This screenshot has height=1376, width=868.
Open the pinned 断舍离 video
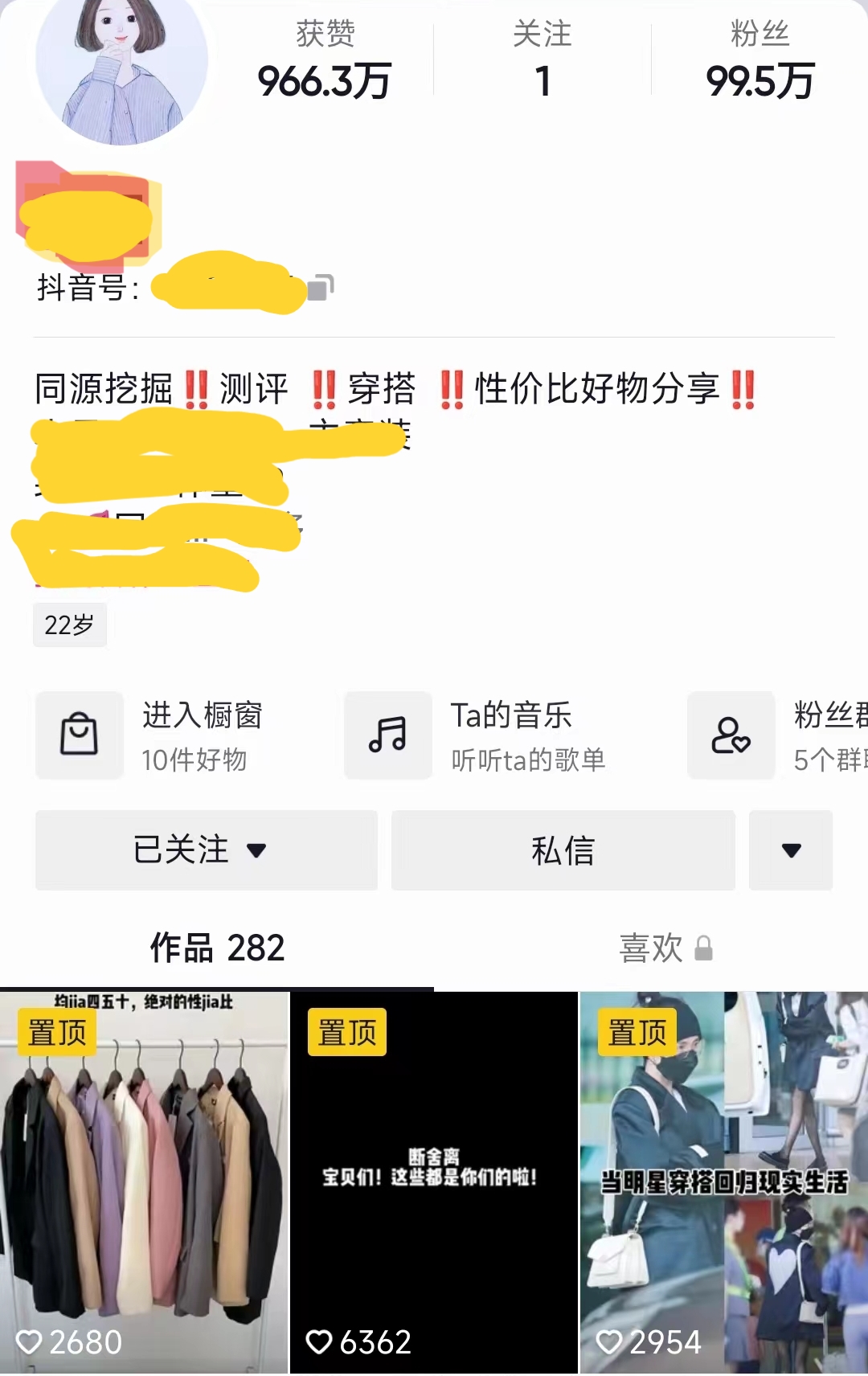pos(433,1181)
